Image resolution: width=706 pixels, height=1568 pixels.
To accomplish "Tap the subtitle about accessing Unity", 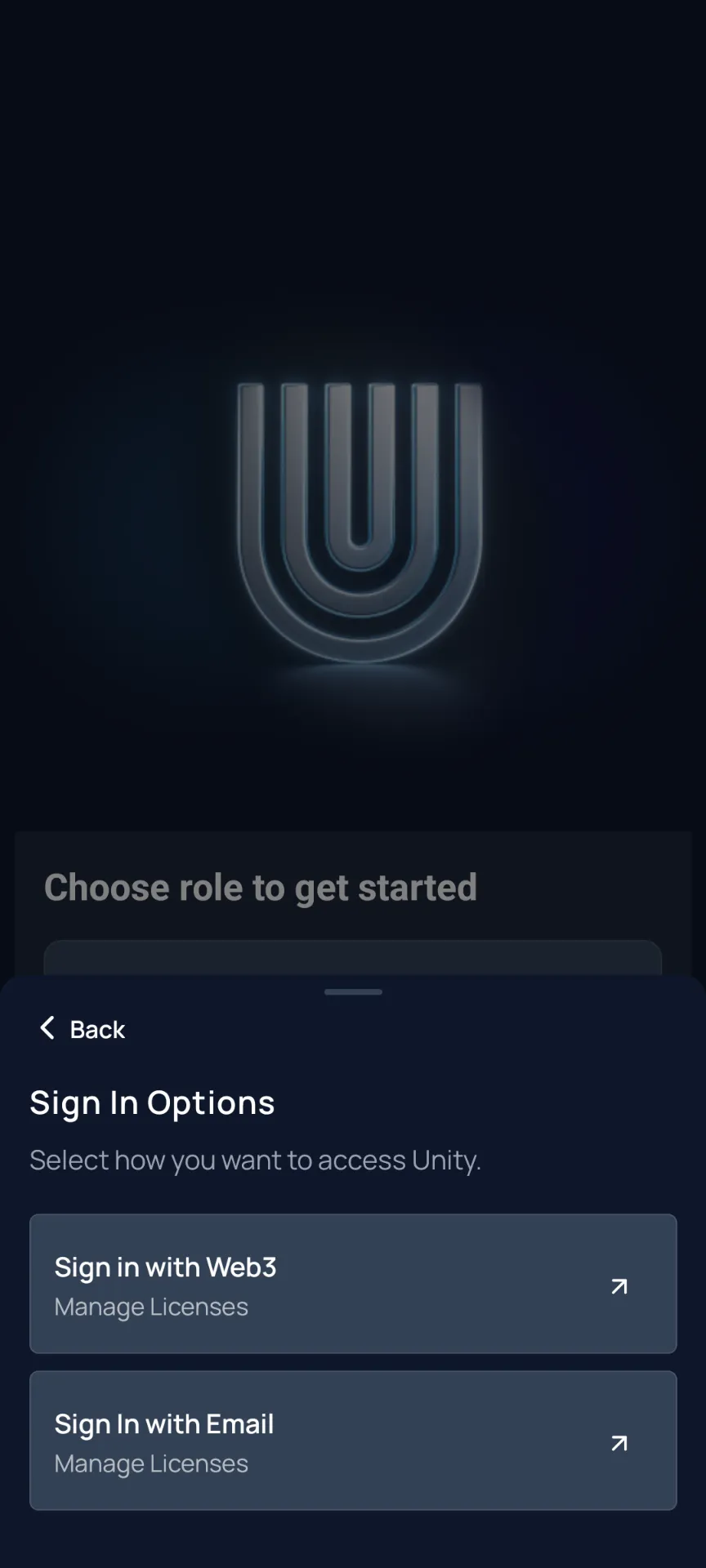I will tap(256, 1160).
